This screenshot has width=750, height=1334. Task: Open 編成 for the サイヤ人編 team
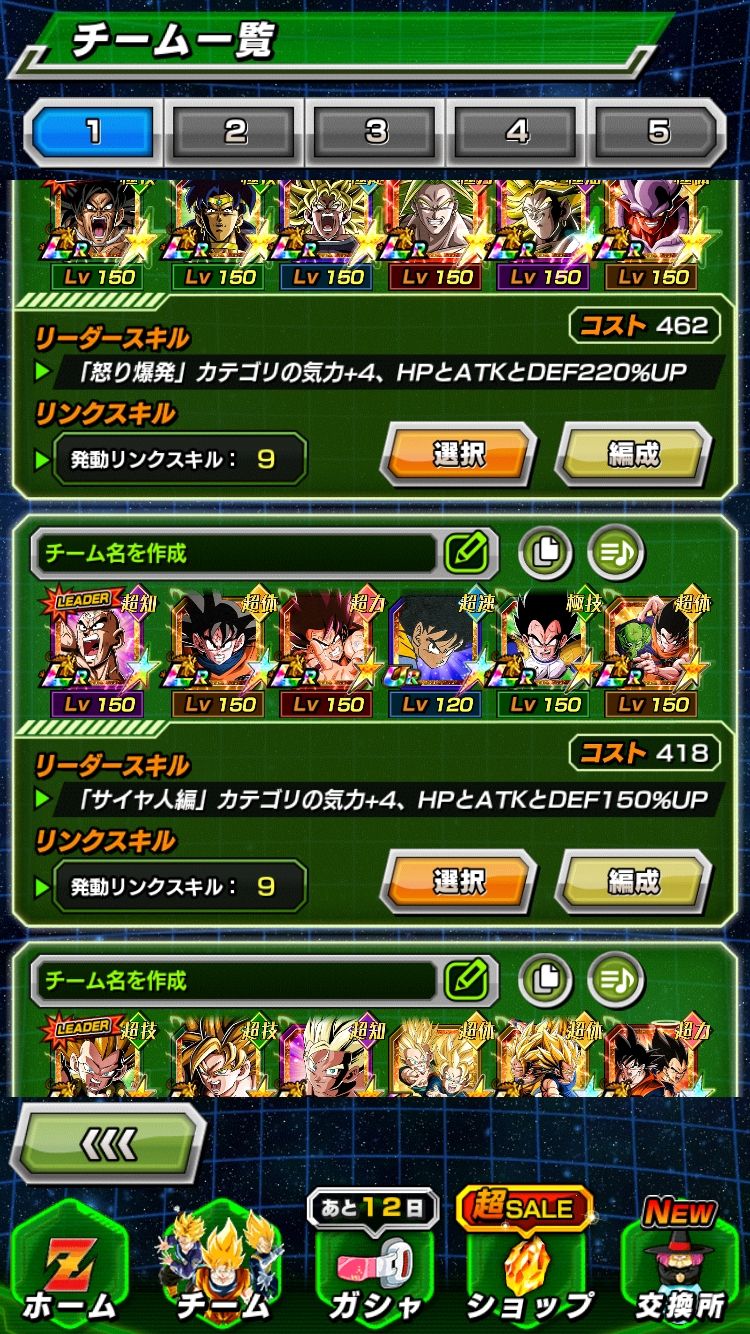click(x=633, y=881)
